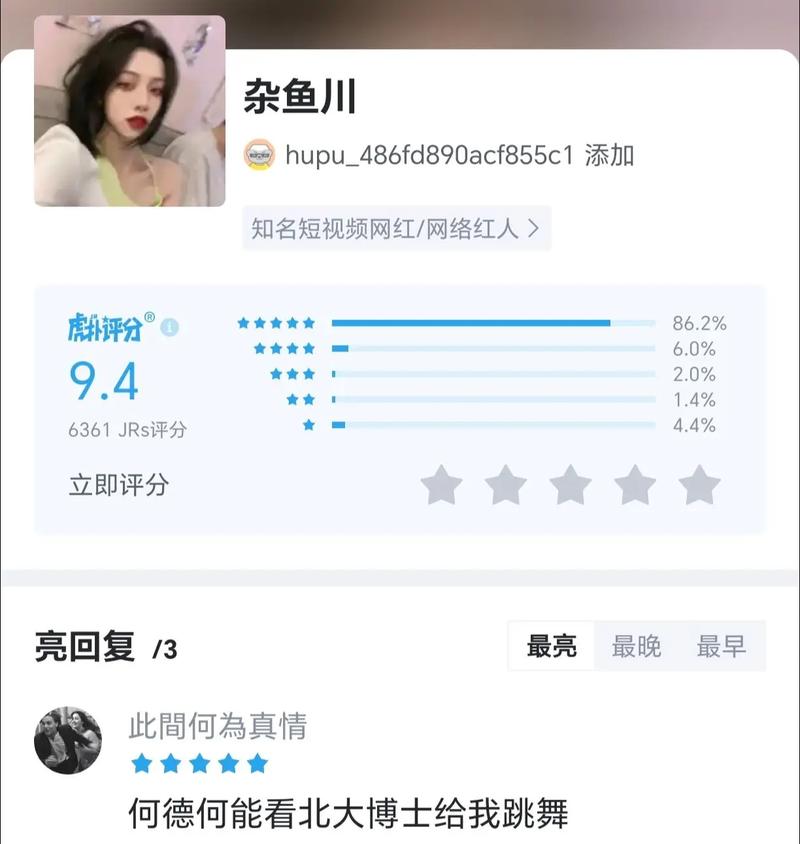Click a blue star on the 86.2% five-star row
Image resolution: width=800 pixels, height=844 pixels.
(x=275, y=323)
